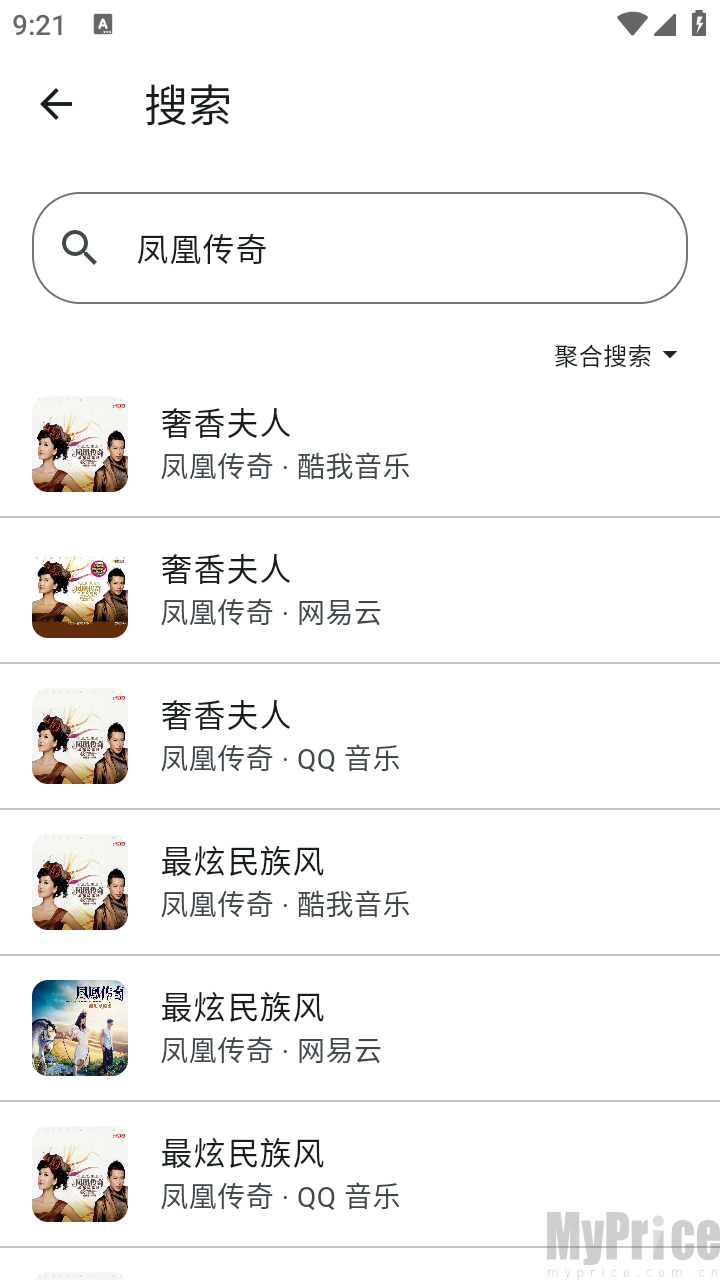Click the battery indicator icon

(698, 22)
